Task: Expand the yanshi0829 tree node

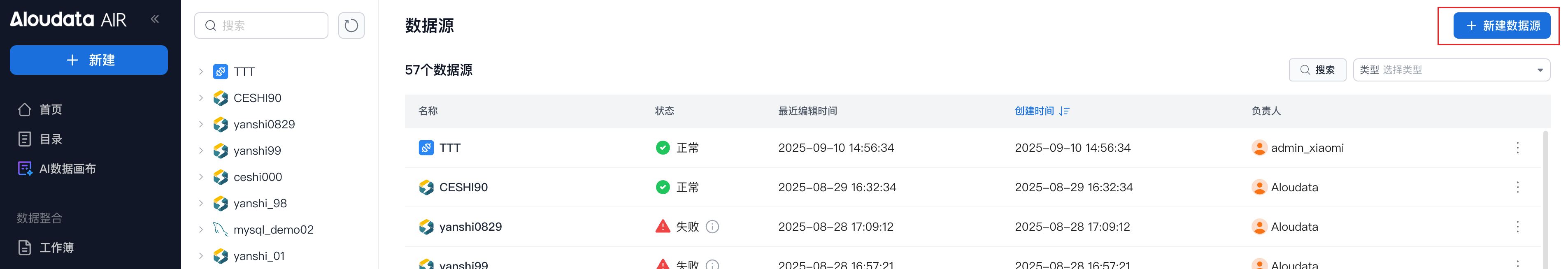Action: pyautogui.click(x=201, y=124)
